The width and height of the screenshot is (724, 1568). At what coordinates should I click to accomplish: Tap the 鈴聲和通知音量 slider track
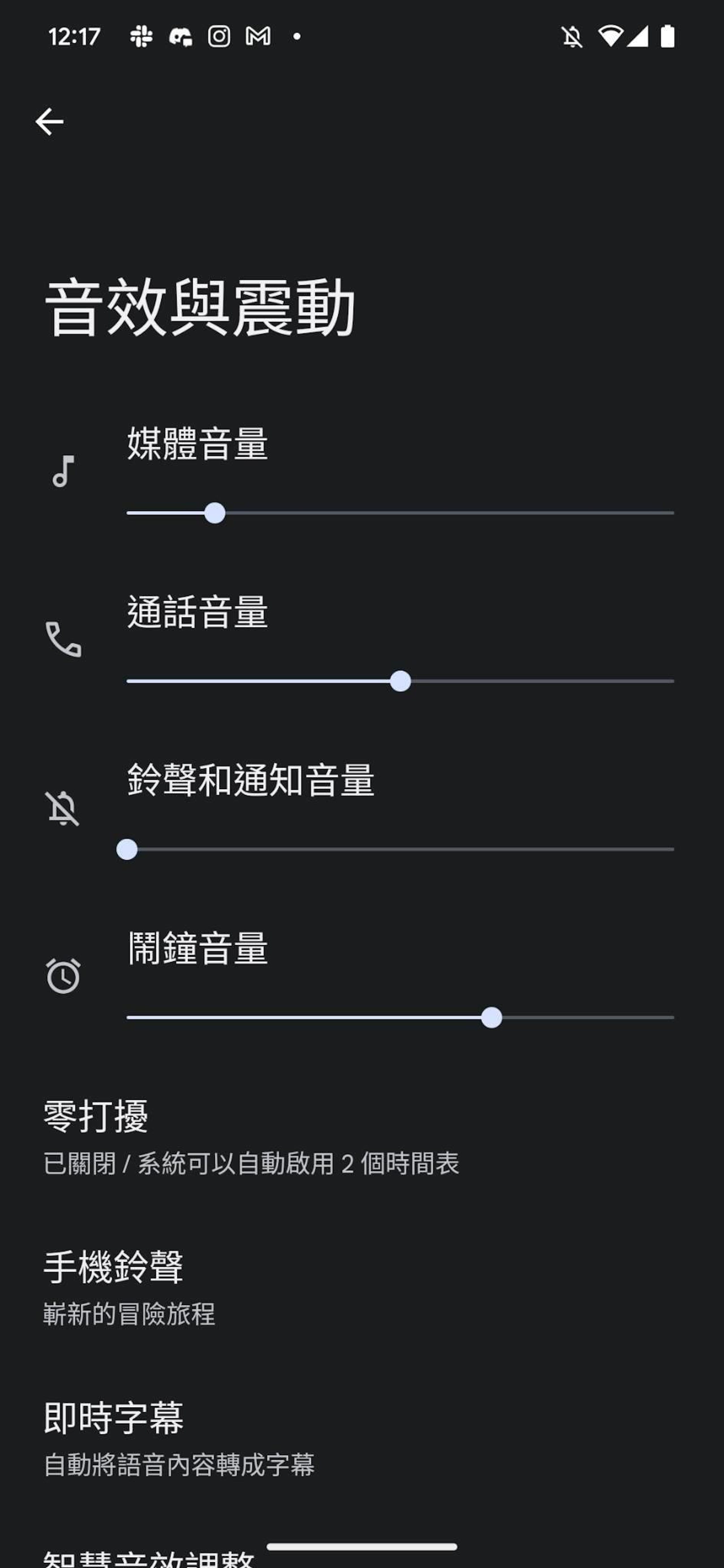pos(400,849)
